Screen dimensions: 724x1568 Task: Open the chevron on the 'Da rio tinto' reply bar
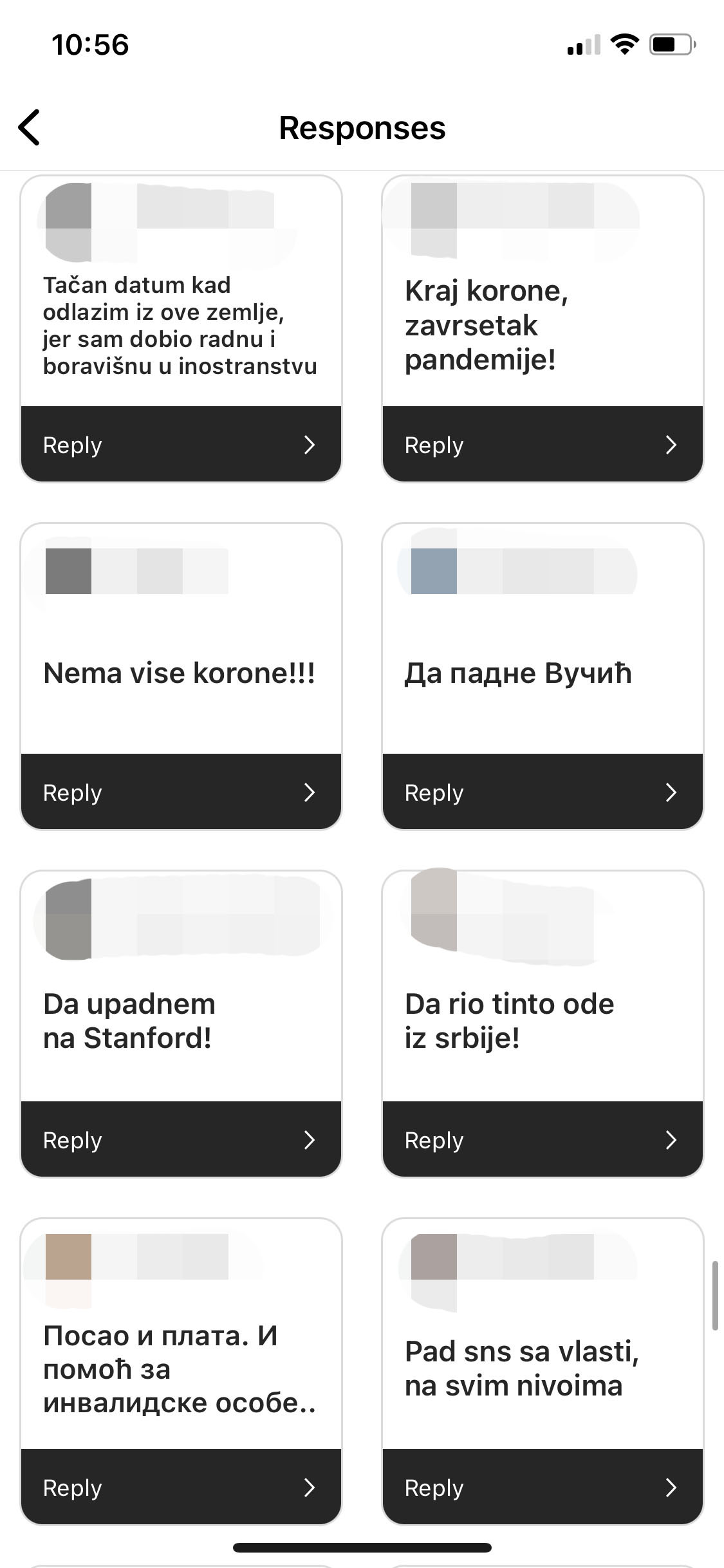tap(671, 1140)
